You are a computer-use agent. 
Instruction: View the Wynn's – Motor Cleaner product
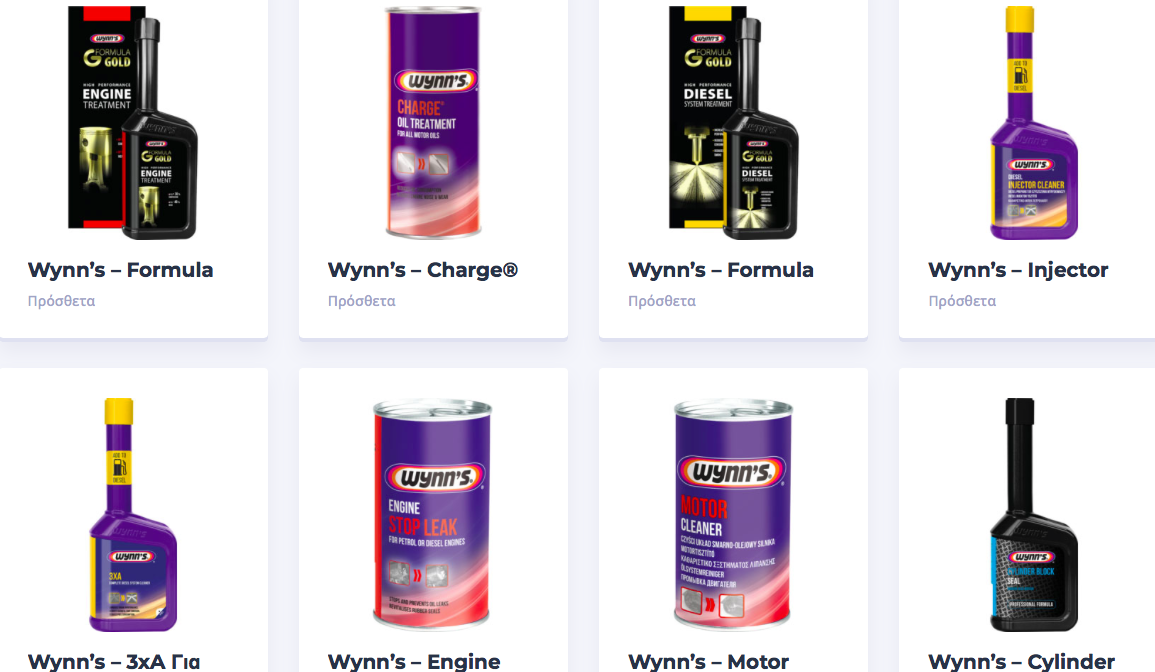pyautogui.click(x=708, y=661)
